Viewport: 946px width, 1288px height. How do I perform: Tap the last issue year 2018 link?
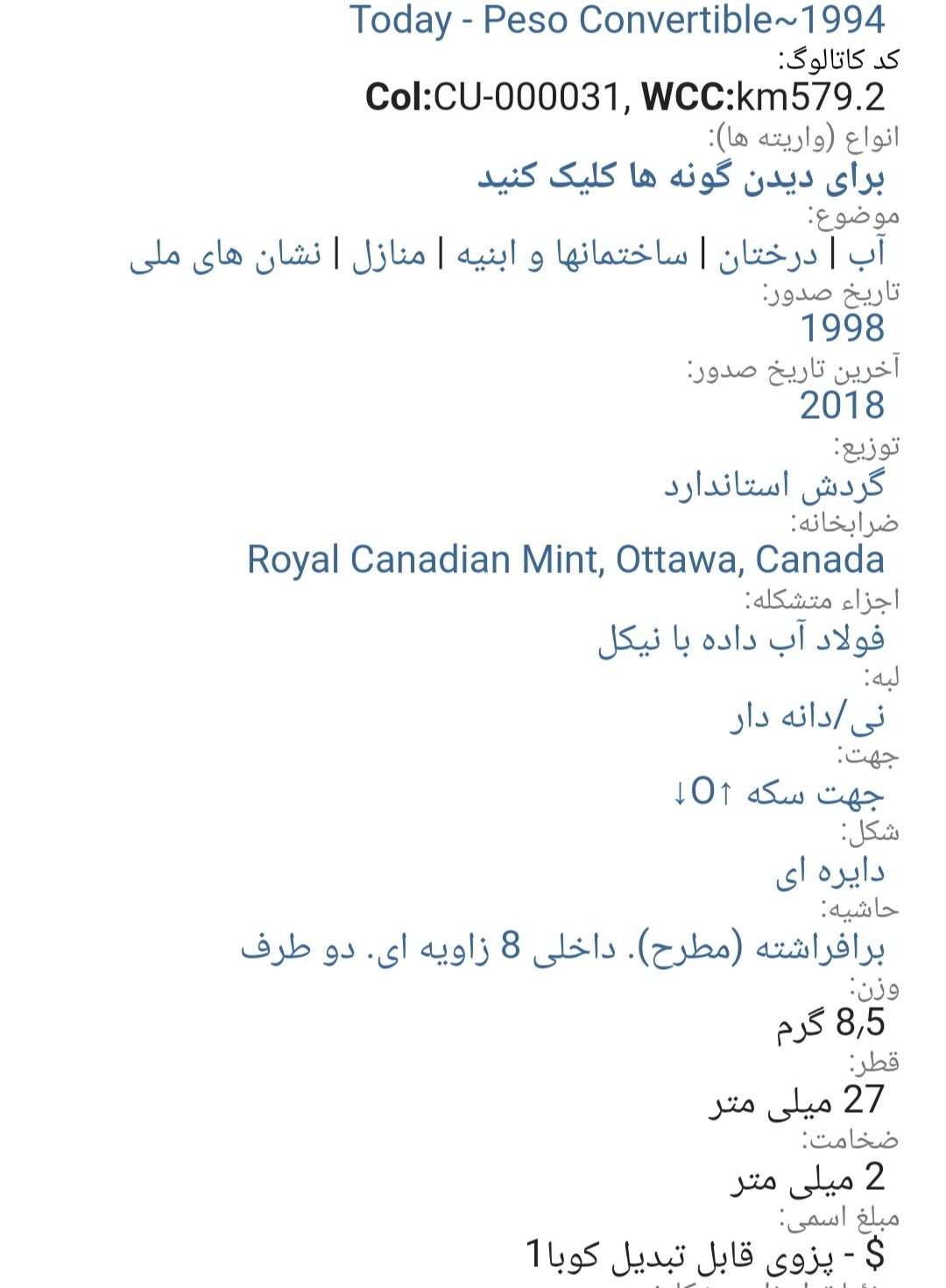tap(842, 406)
